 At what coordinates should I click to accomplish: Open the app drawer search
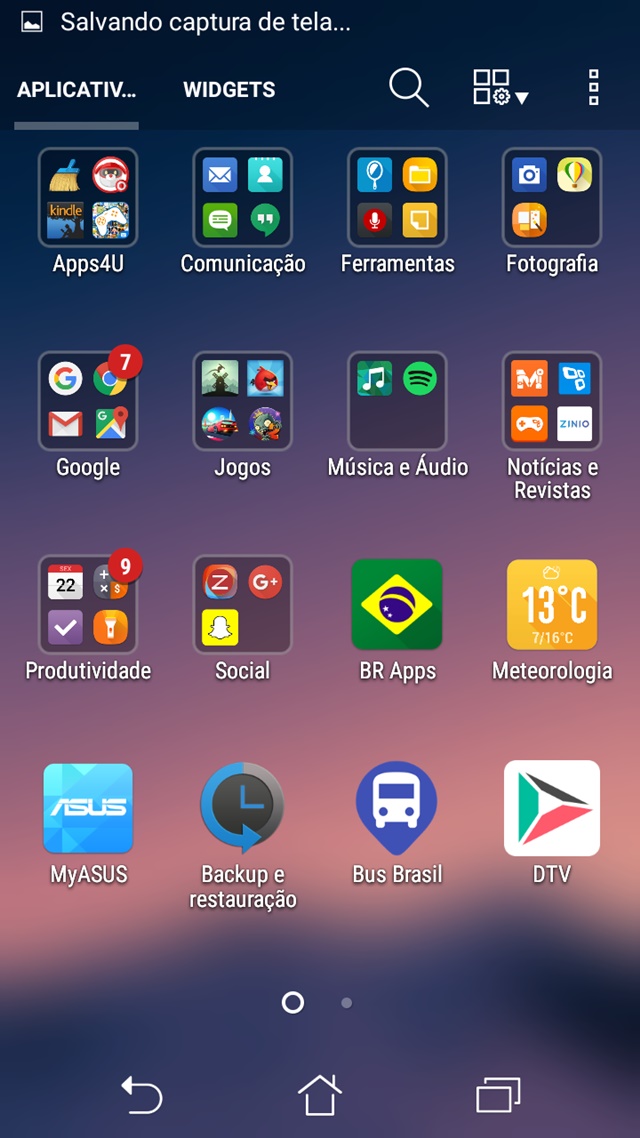409,89
